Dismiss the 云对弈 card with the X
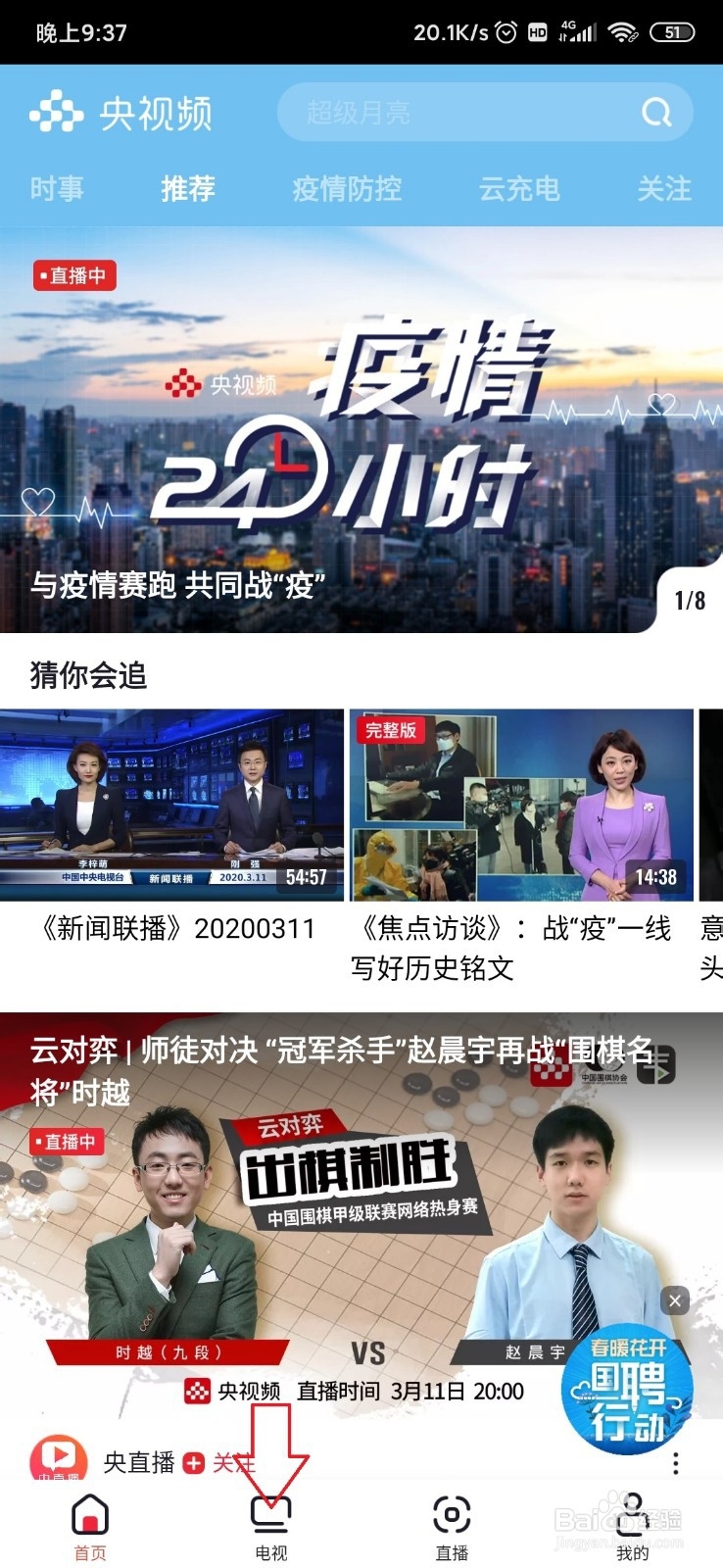The width and height of the screenshot is (723, 1568). 674,1299
